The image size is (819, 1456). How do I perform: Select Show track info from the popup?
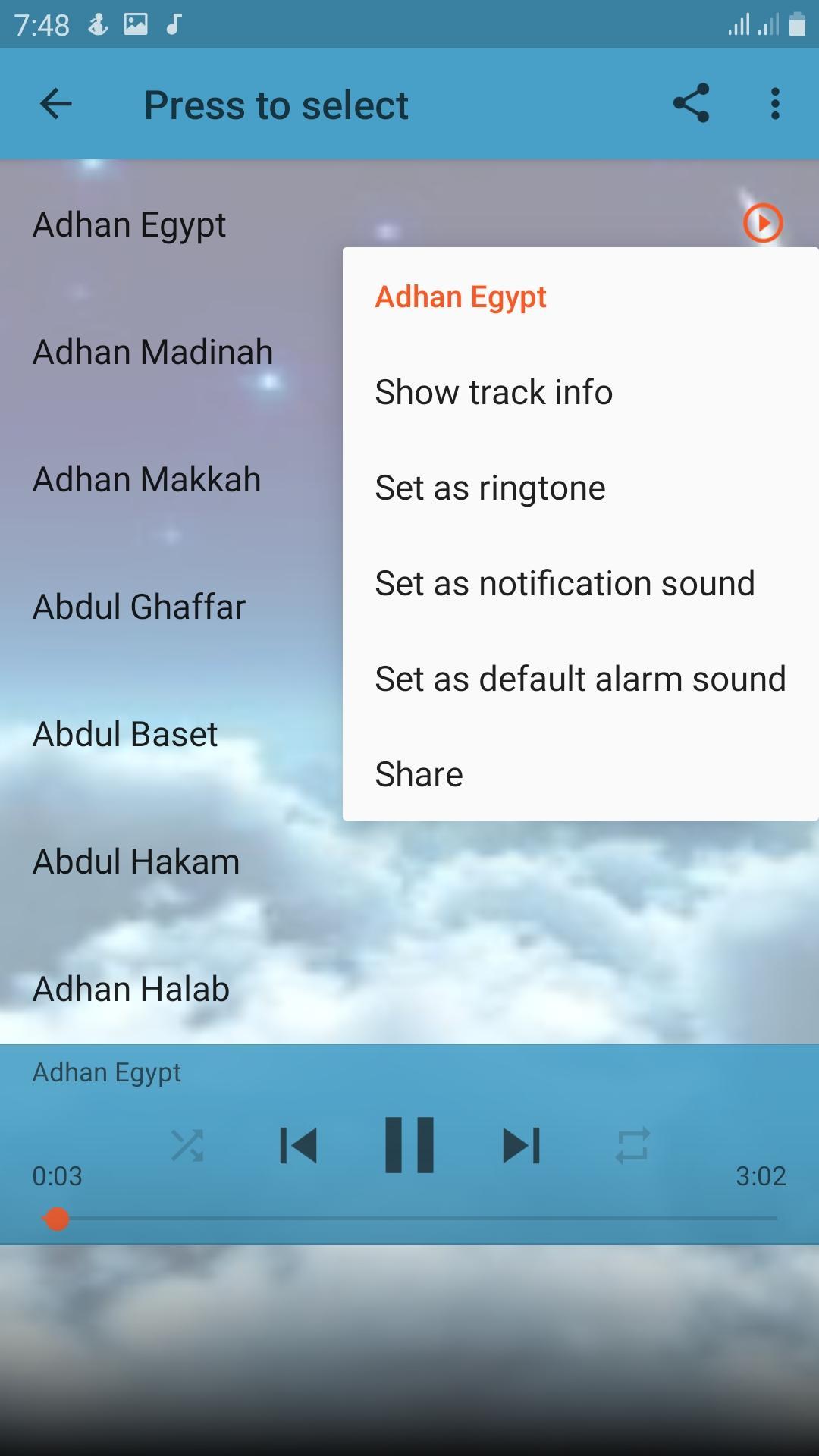494,391
